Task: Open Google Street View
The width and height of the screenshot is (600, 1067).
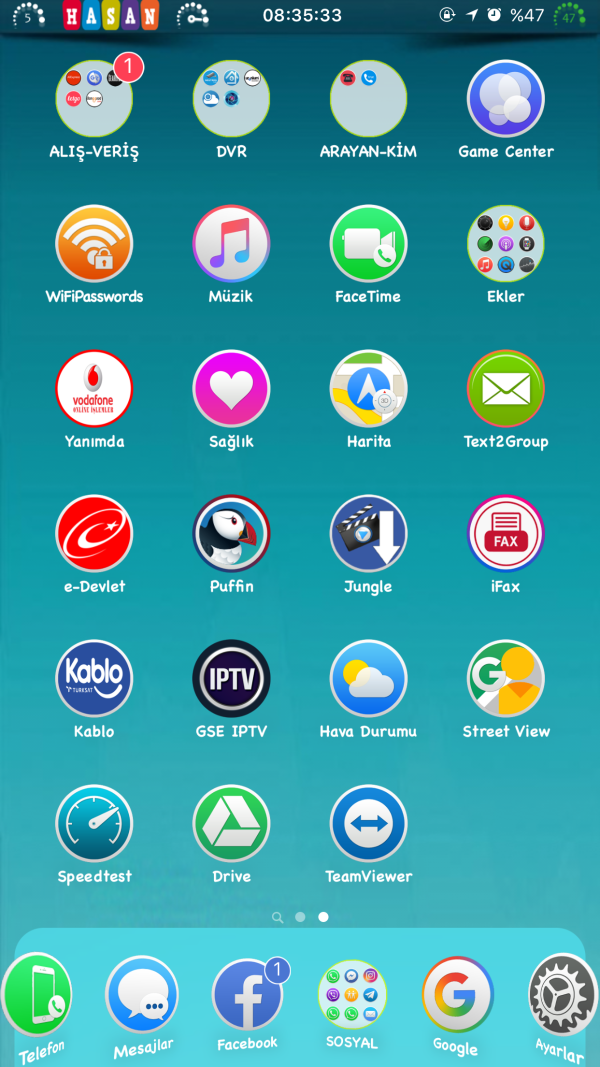Action: [x=506, y=679]
